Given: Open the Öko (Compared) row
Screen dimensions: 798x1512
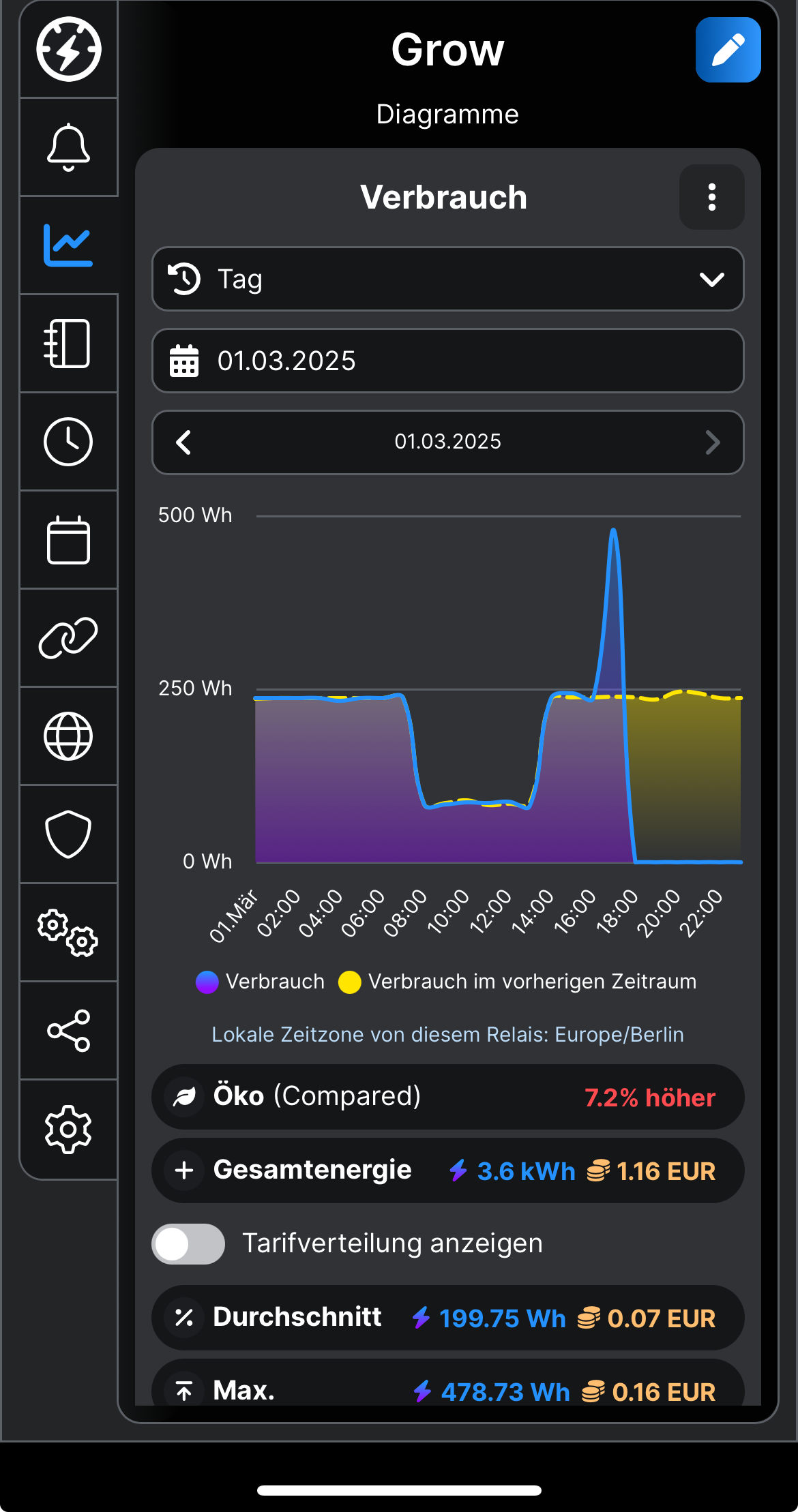Looking at the screenshot, I should 447,1097.
